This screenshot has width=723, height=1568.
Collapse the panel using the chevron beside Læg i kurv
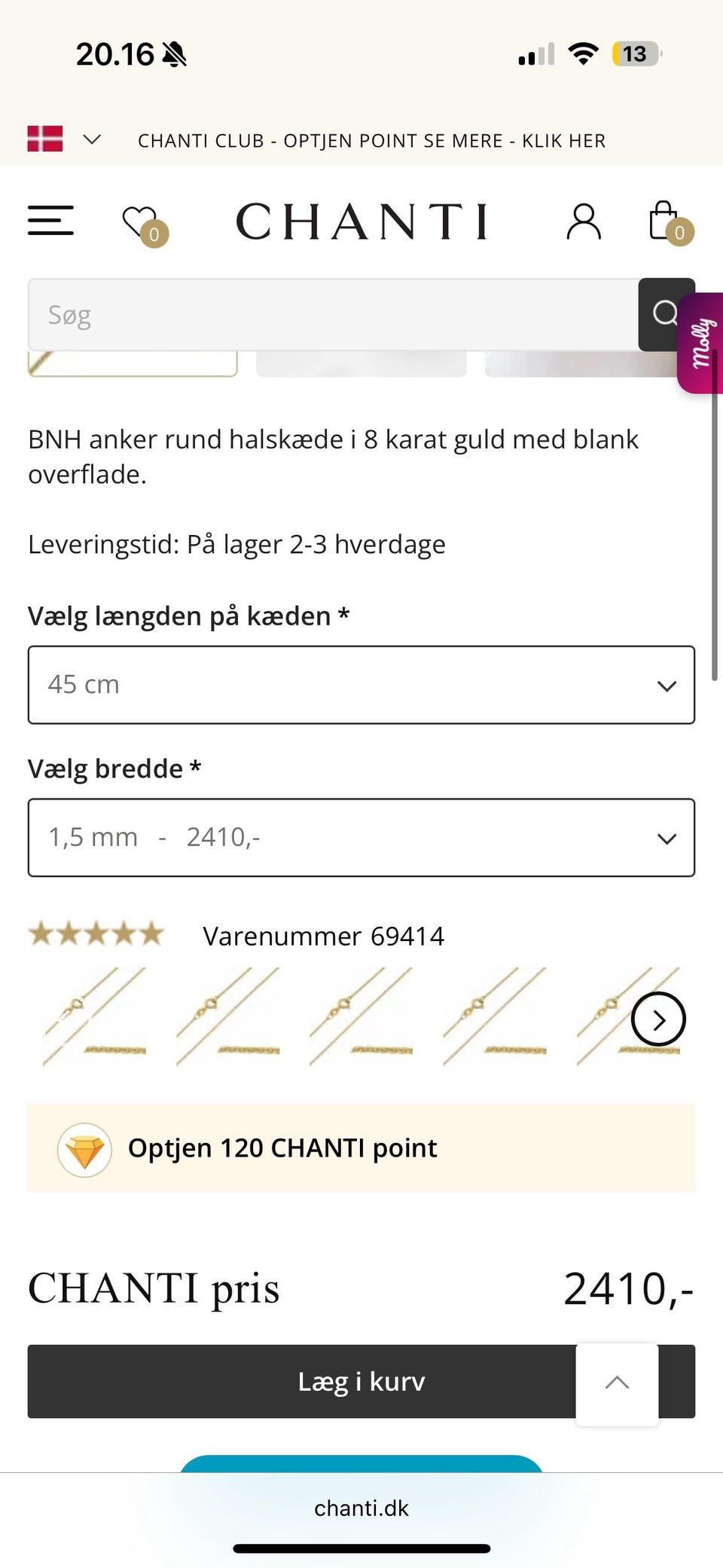[617, 1382]
